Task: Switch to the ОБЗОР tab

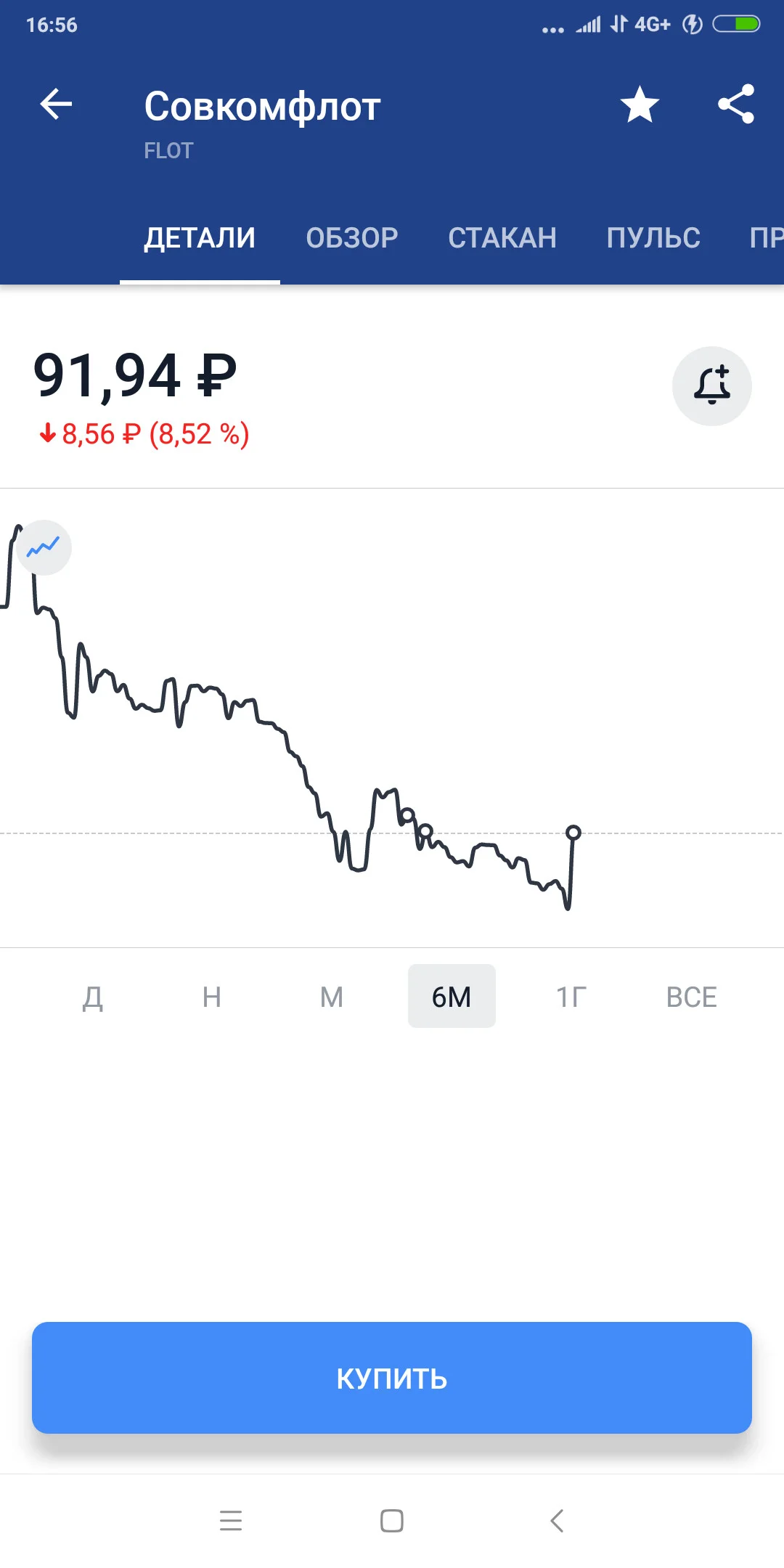Action: pyautogui.click(x=352, y=238)
